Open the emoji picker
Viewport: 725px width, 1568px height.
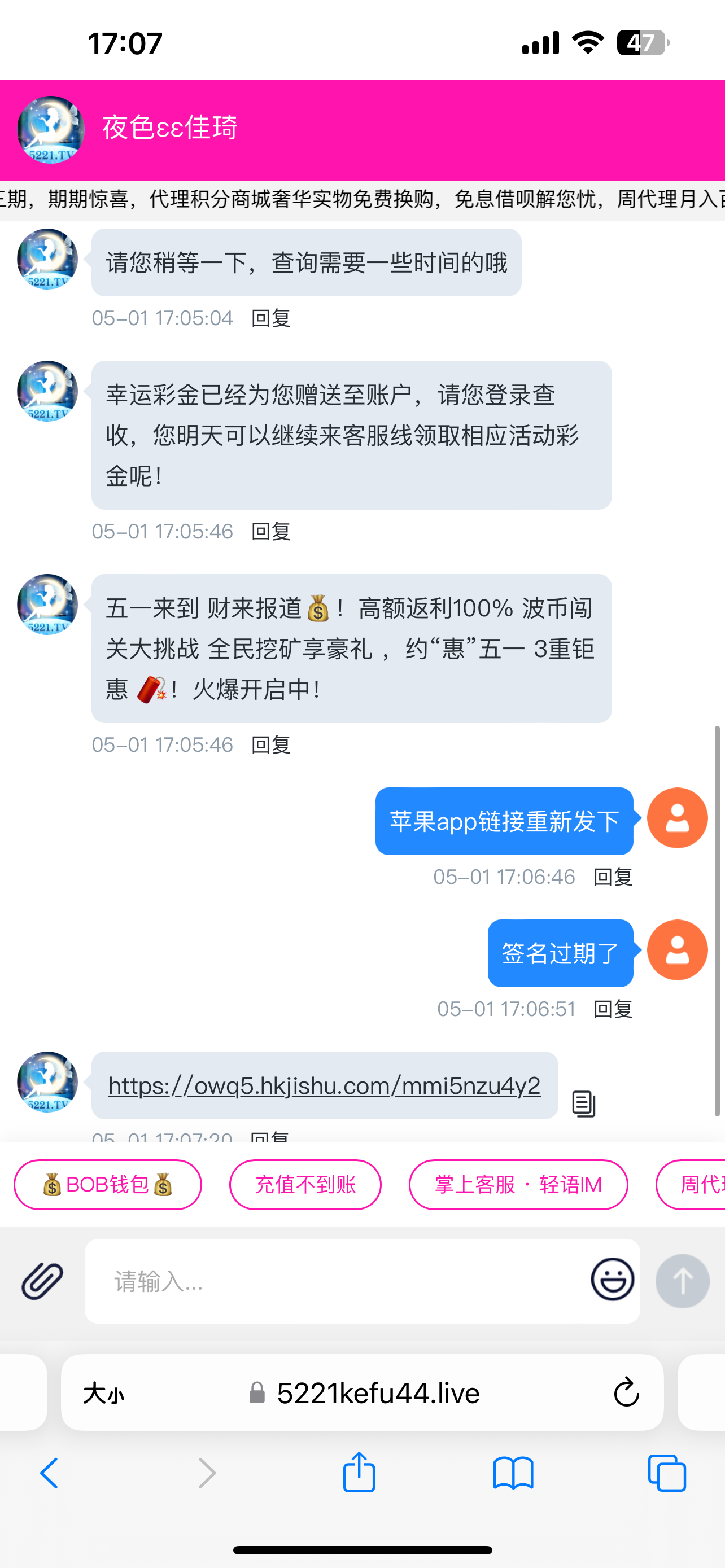click(x=612, y=1280)
